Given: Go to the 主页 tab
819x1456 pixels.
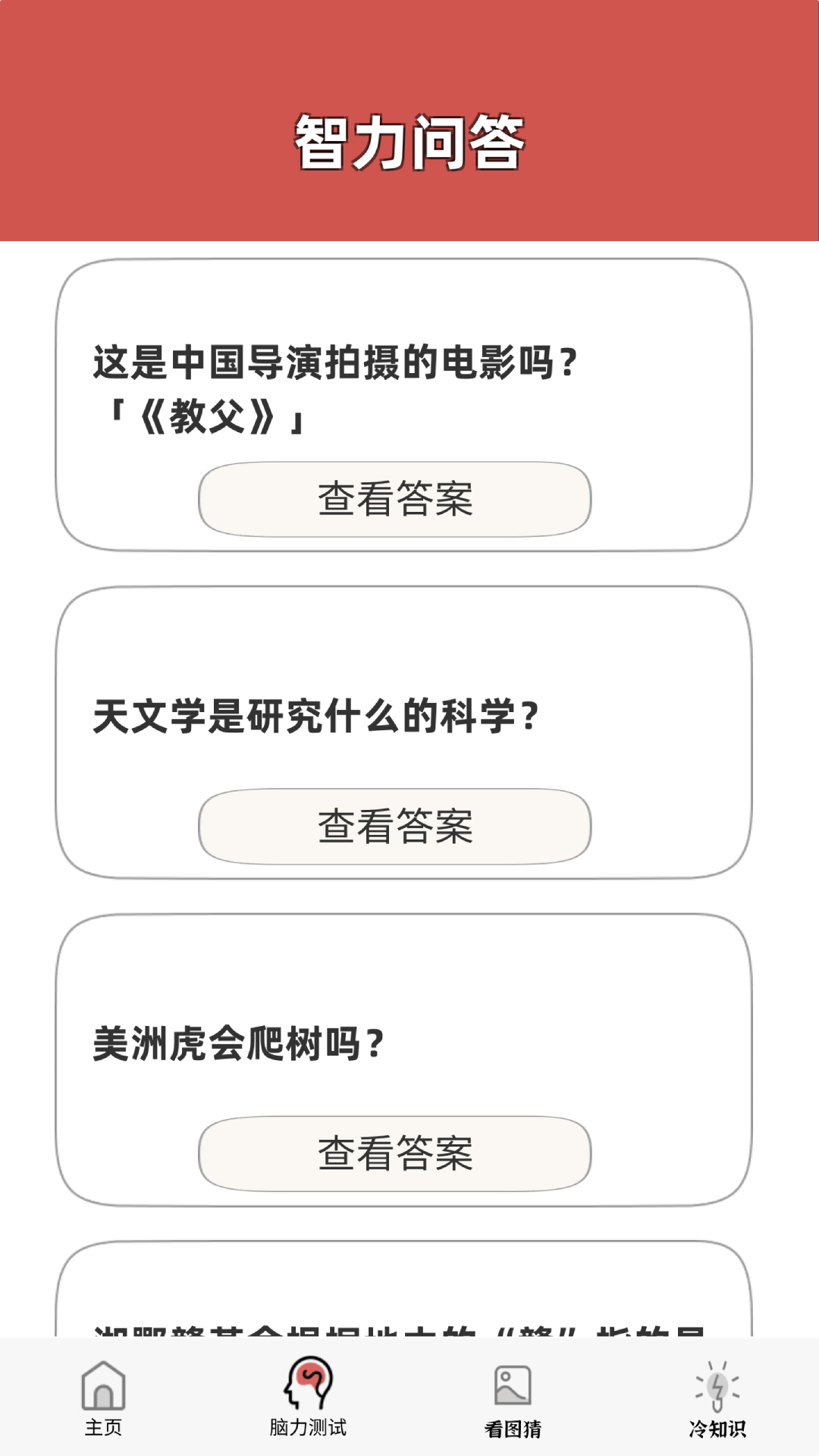Looking at the screenshot, I should (103, 1397).
